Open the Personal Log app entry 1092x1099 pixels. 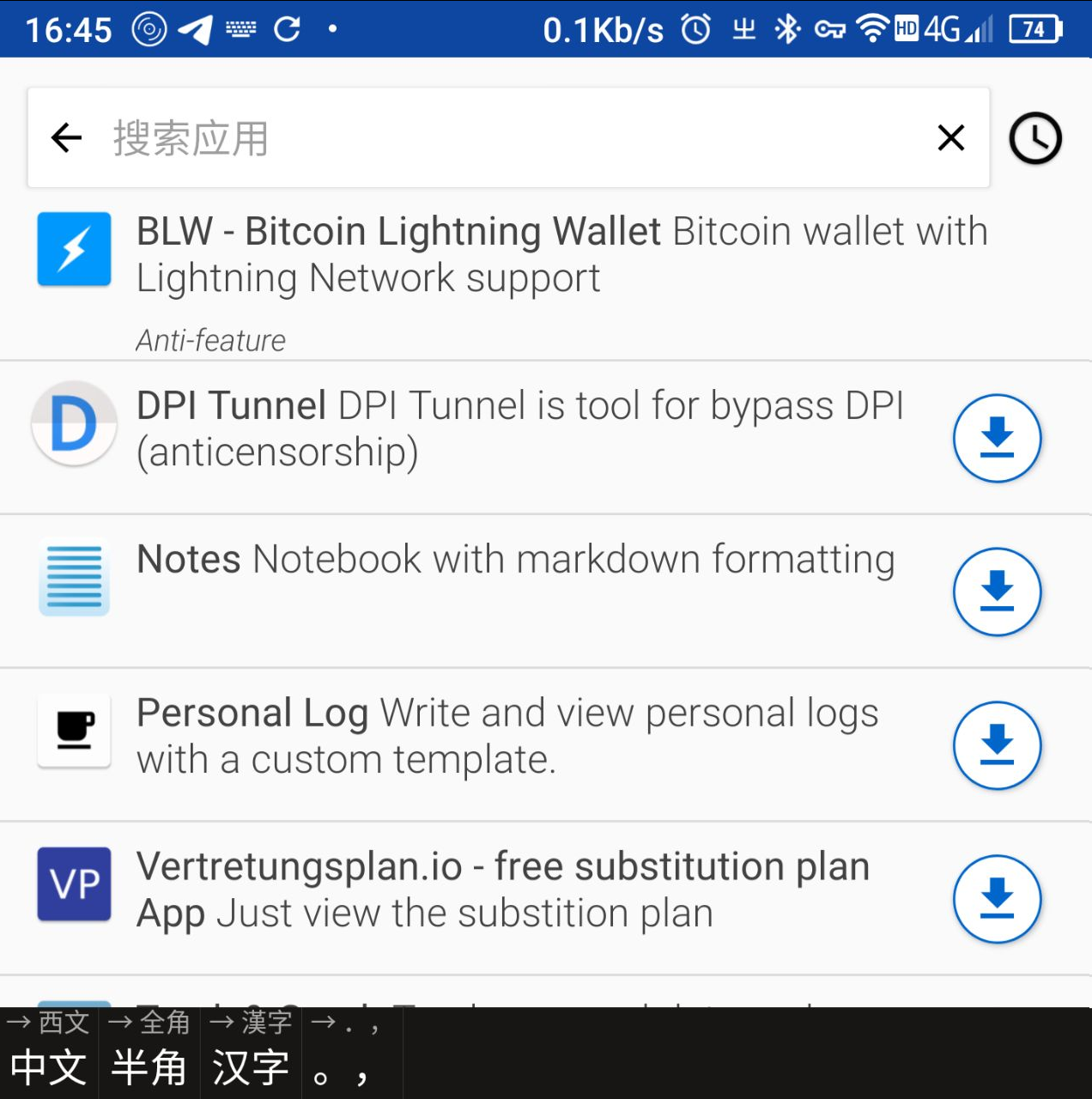[x=515, y=736]
